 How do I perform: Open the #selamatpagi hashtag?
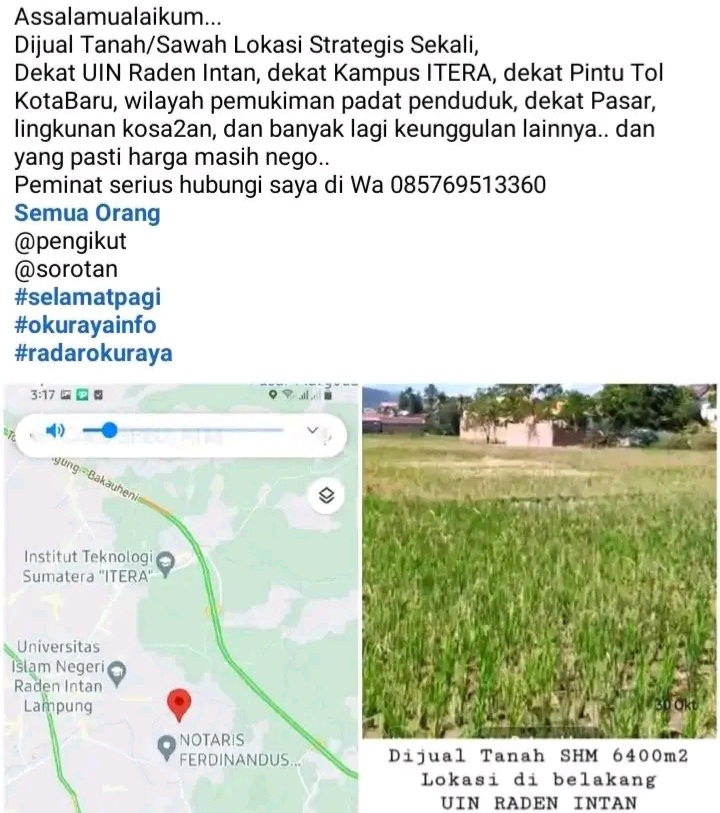pos(87,297)
